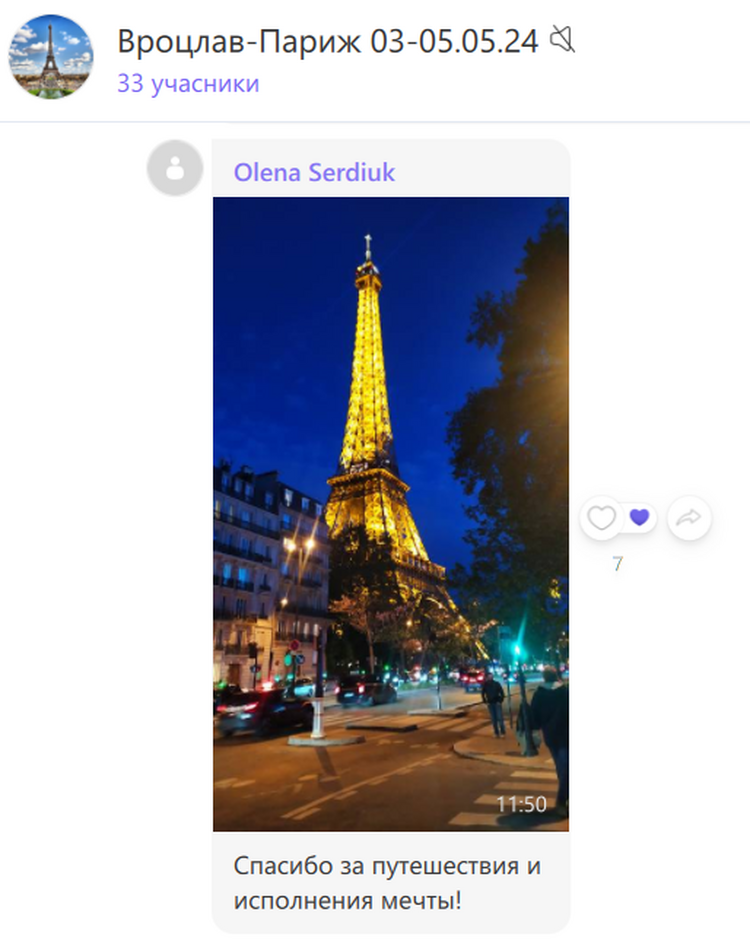Image resolution: width=750 pixels, height=950 pixels.
Task: Tap the sender name Olena Serdiuk
Action: tap(314, 172)
